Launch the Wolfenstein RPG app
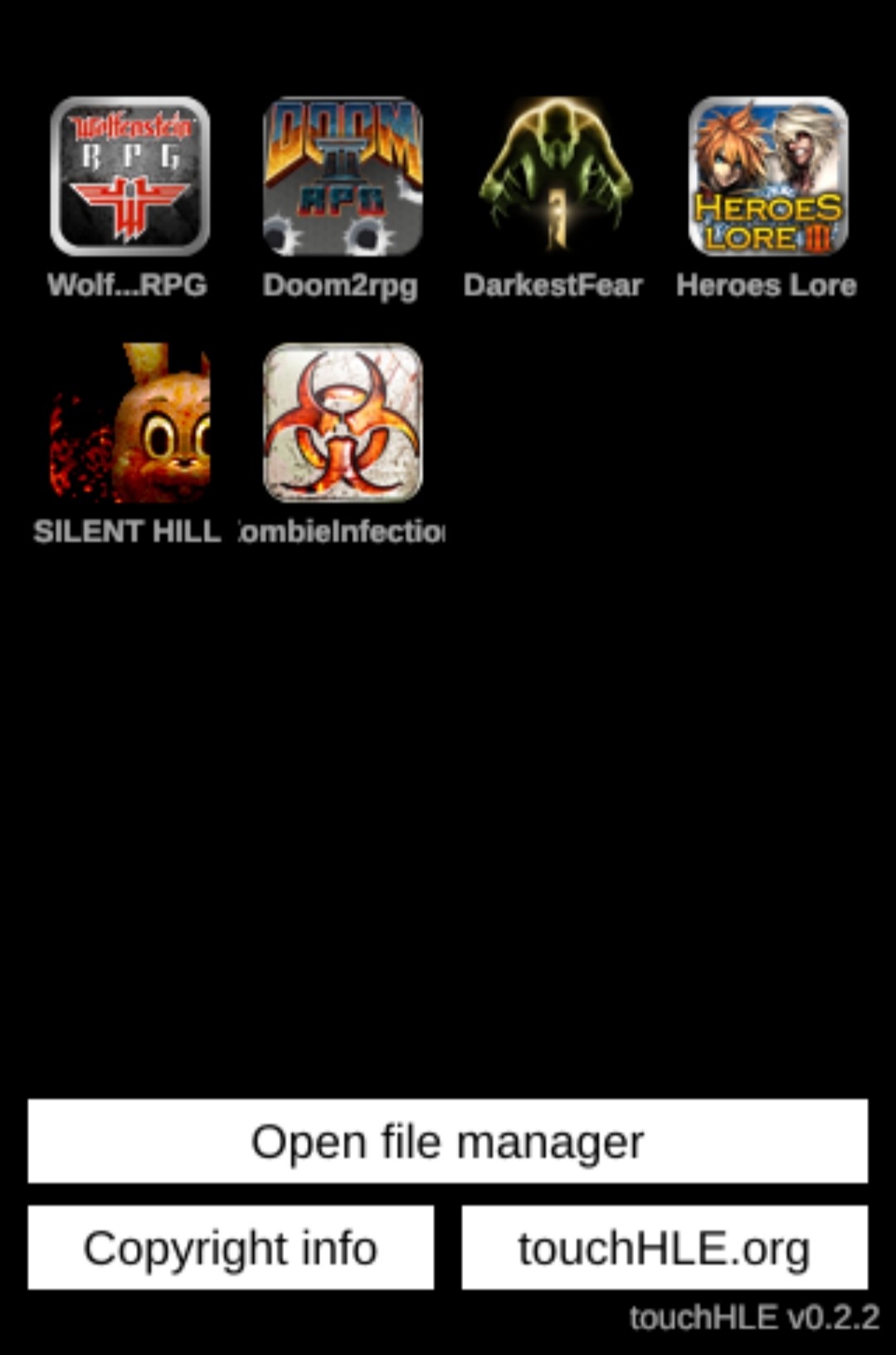 click(x=129, y=176)
